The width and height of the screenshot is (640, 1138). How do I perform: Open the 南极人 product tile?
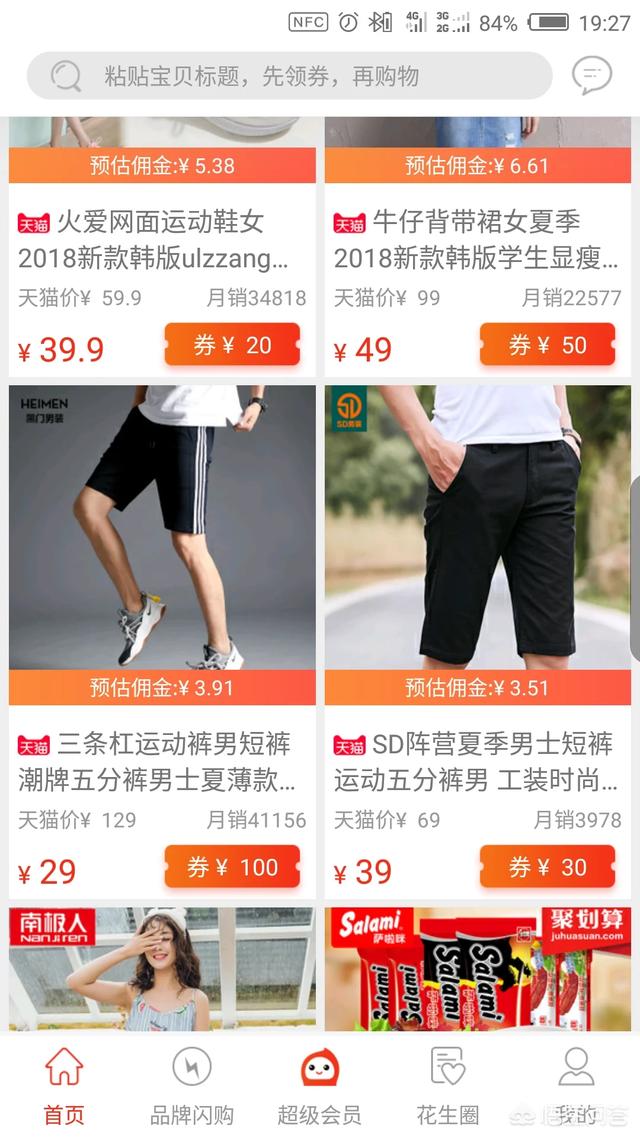coord(162,968)
